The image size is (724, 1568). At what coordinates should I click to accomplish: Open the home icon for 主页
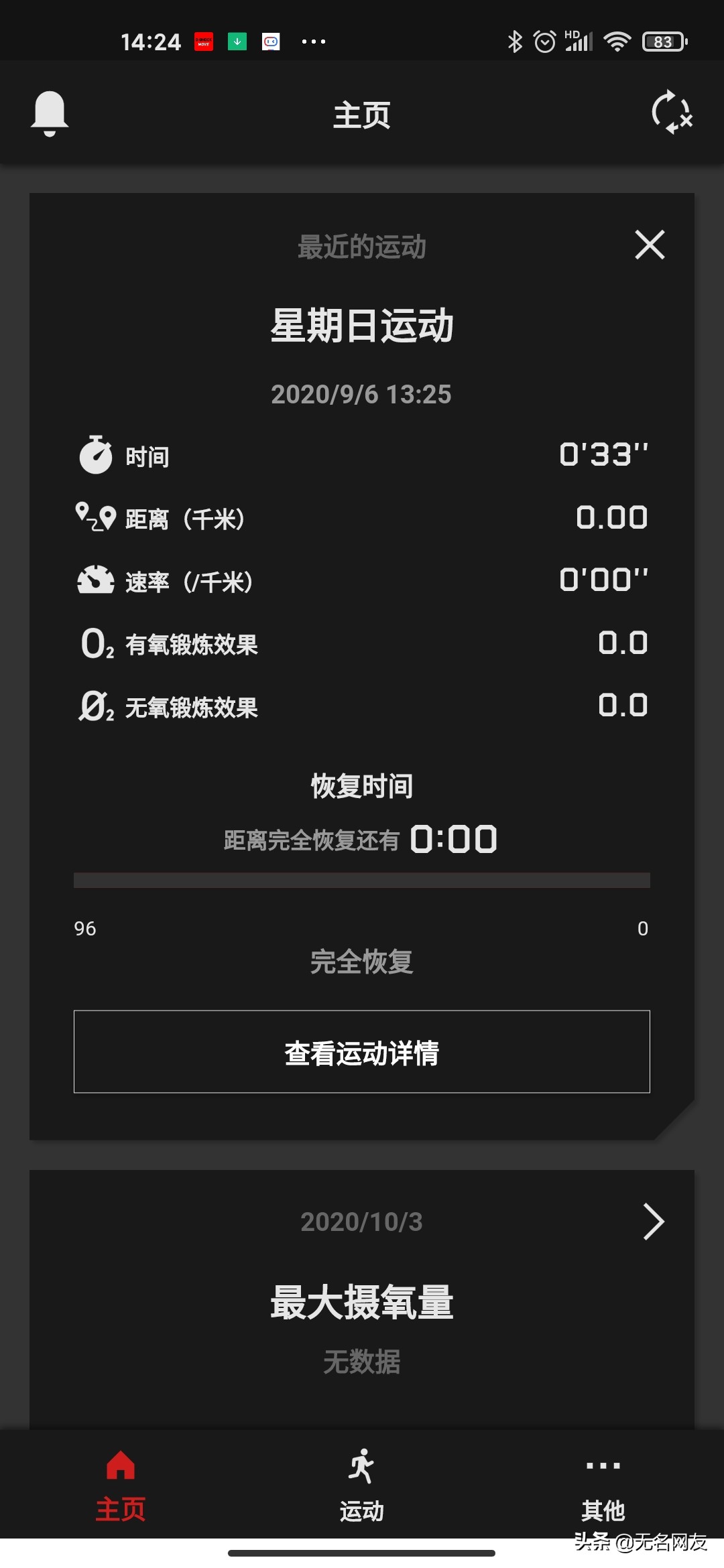click(121, 1465)
